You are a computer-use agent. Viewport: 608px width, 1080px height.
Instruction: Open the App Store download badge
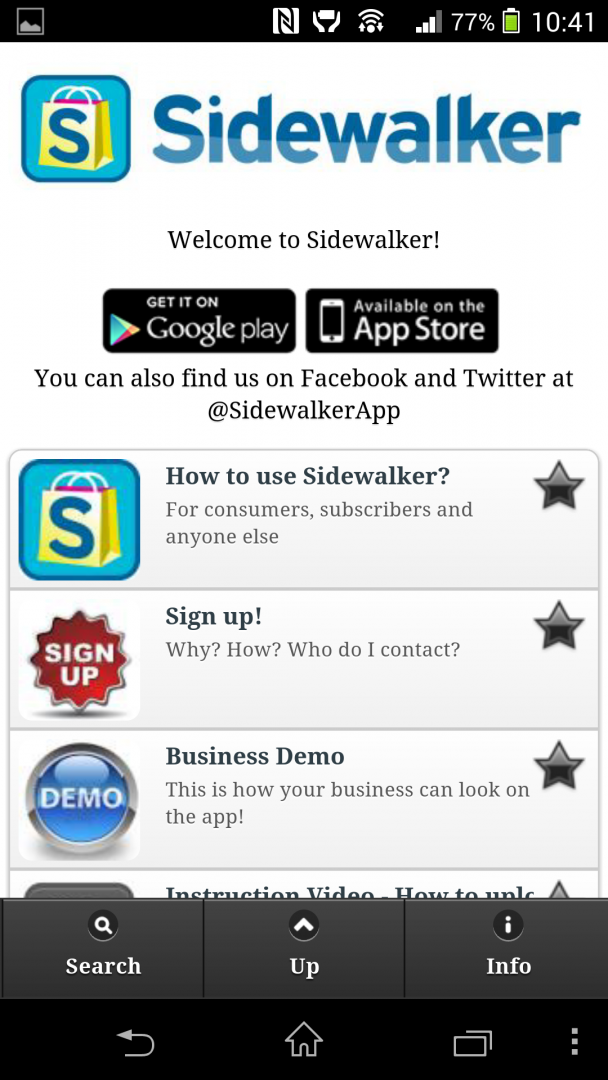[x=402, y=321]
